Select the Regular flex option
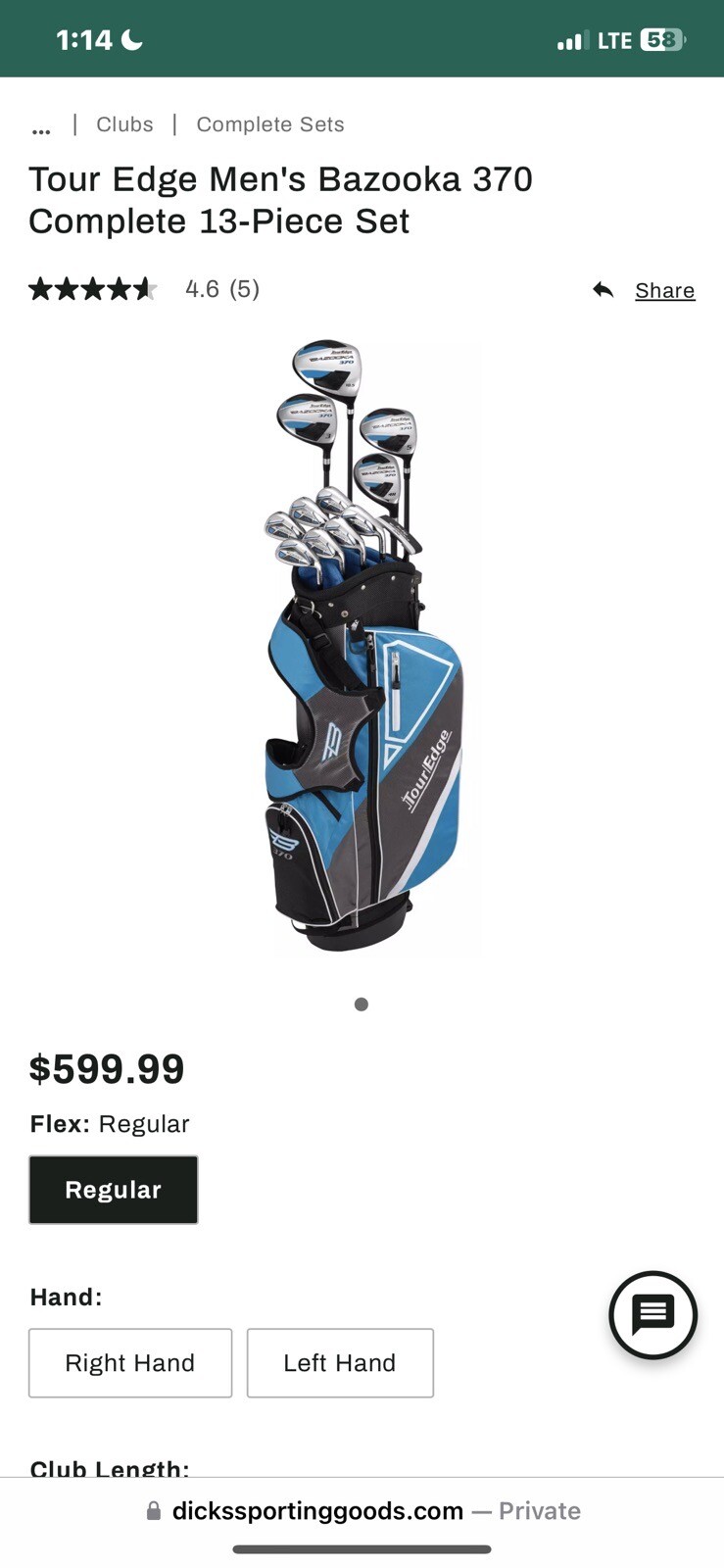 113,1189
